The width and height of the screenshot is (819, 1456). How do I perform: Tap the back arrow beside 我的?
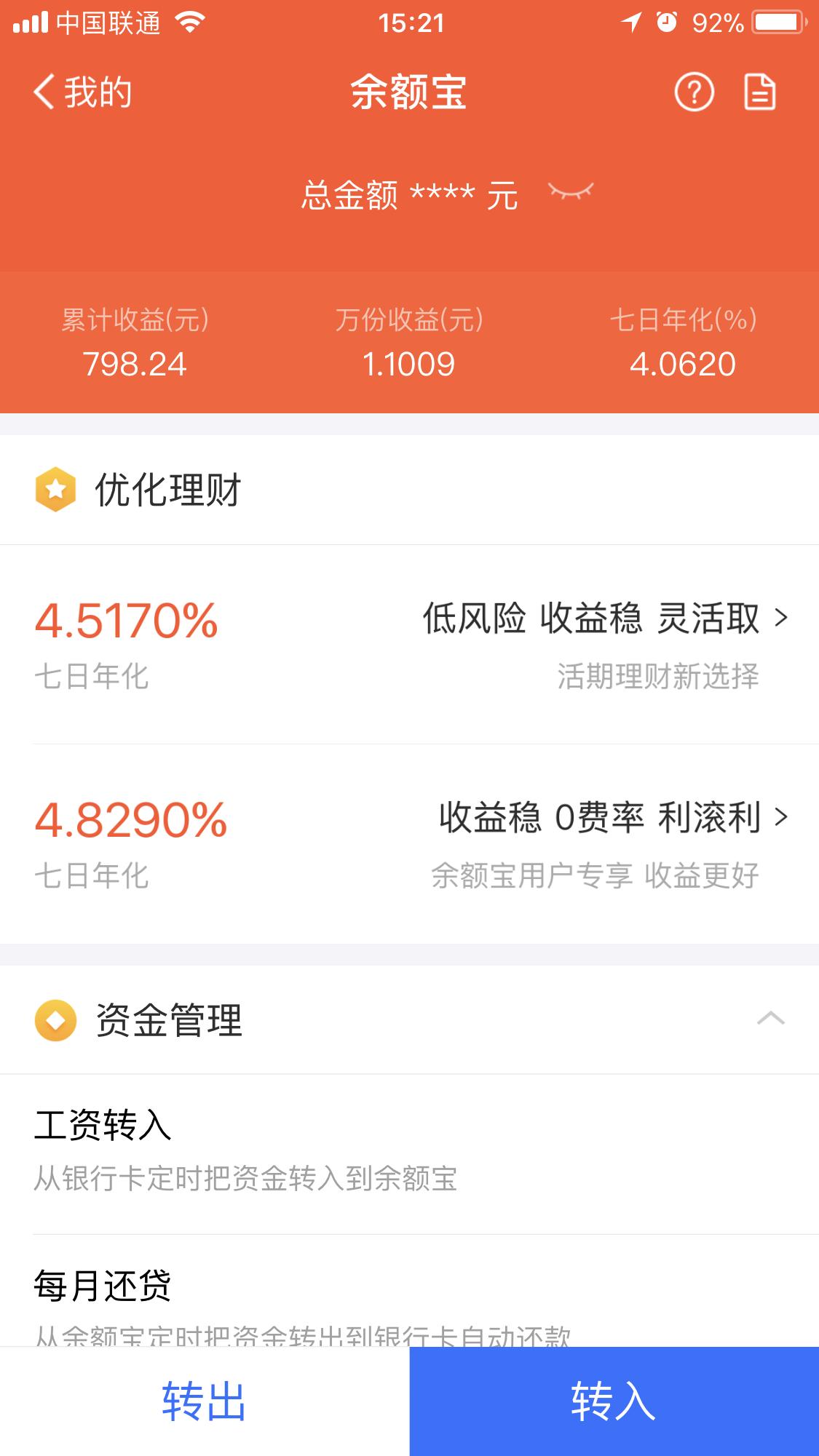(x=42, y=92)
